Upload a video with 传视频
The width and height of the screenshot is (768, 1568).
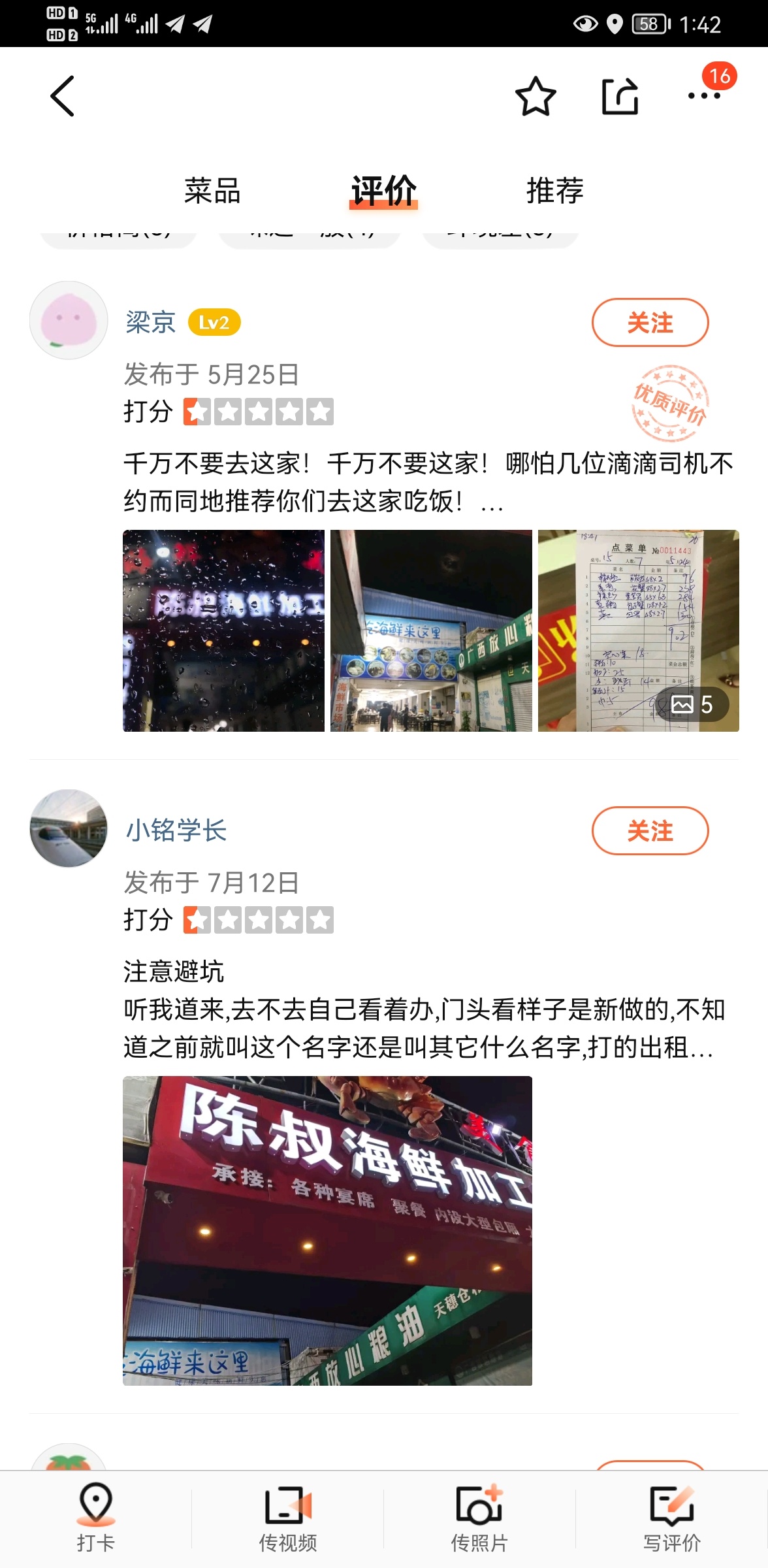click(287, 1519)
